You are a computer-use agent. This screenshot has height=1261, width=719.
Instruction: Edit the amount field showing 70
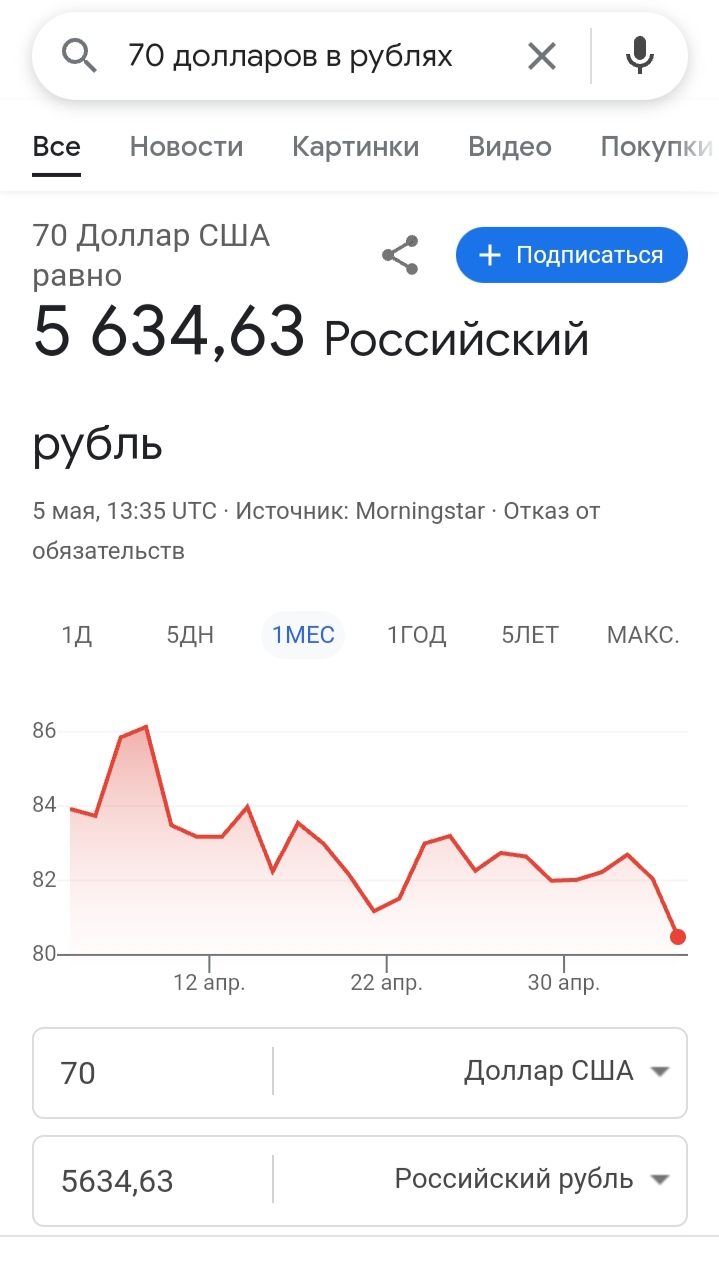click(x=150, y=1073)
